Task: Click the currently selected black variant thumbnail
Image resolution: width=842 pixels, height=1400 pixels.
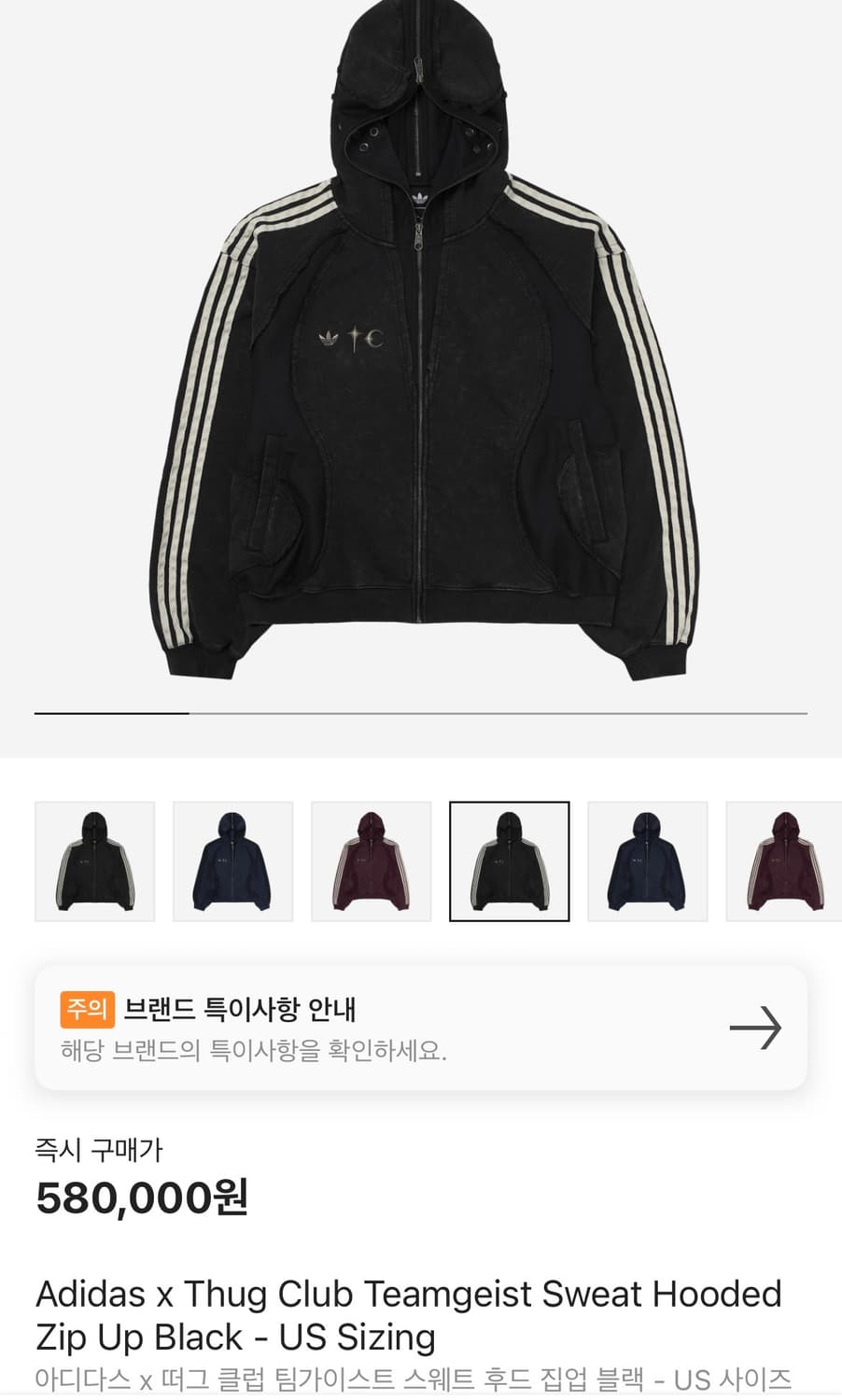Action: click(509, 861)
